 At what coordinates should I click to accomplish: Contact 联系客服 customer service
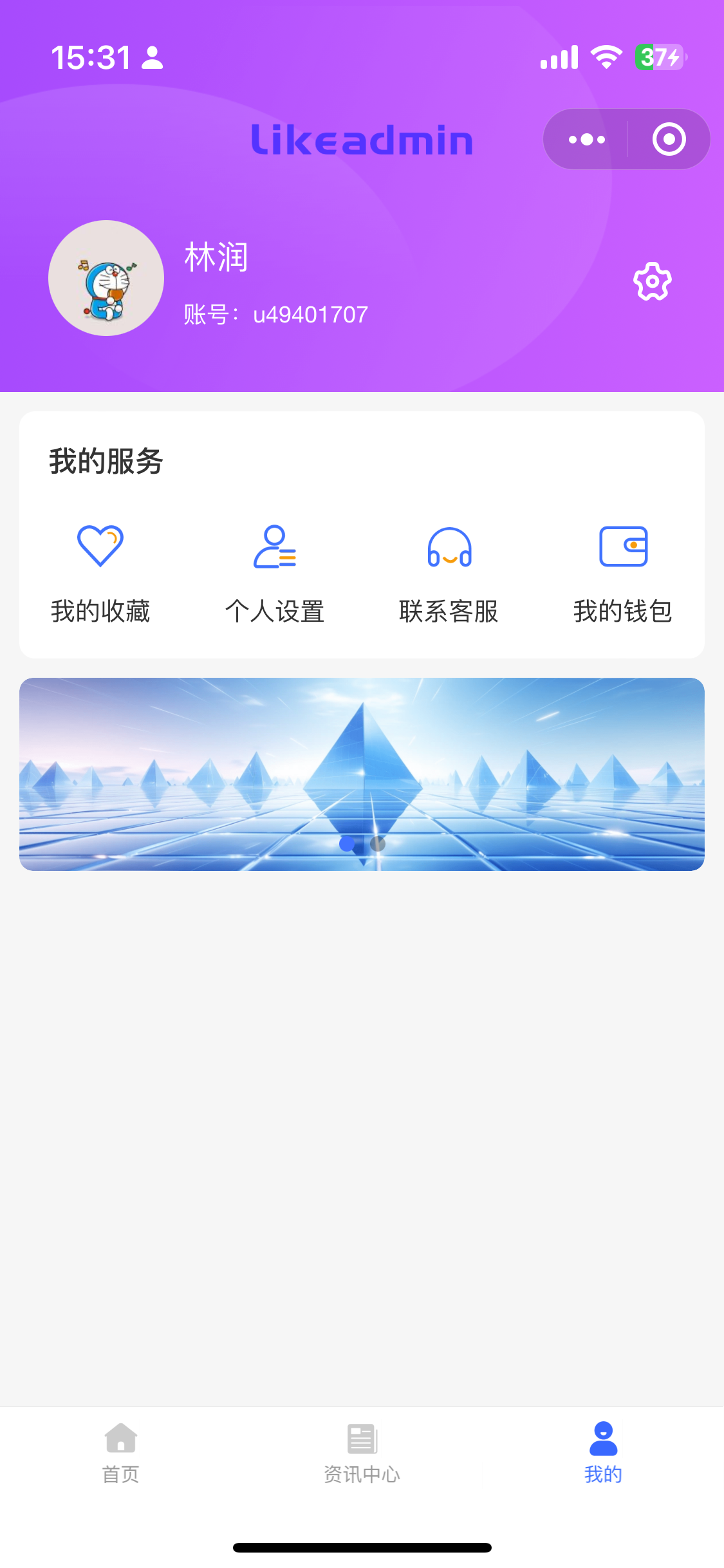pos(449,573)
